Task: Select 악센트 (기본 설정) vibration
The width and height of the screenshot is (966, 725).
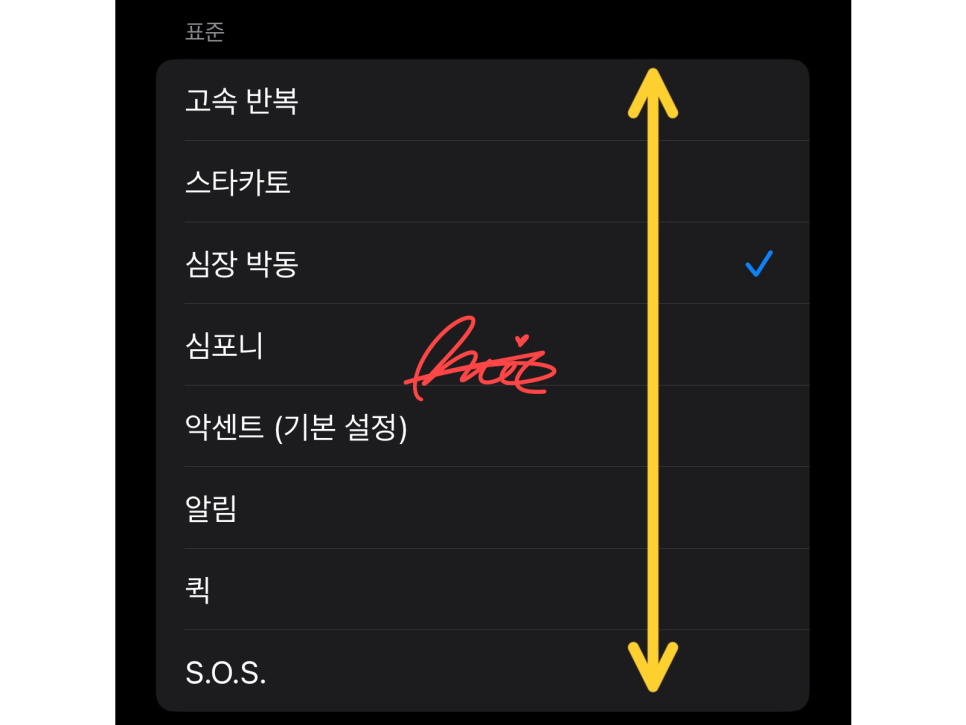Action: point(296,428)
